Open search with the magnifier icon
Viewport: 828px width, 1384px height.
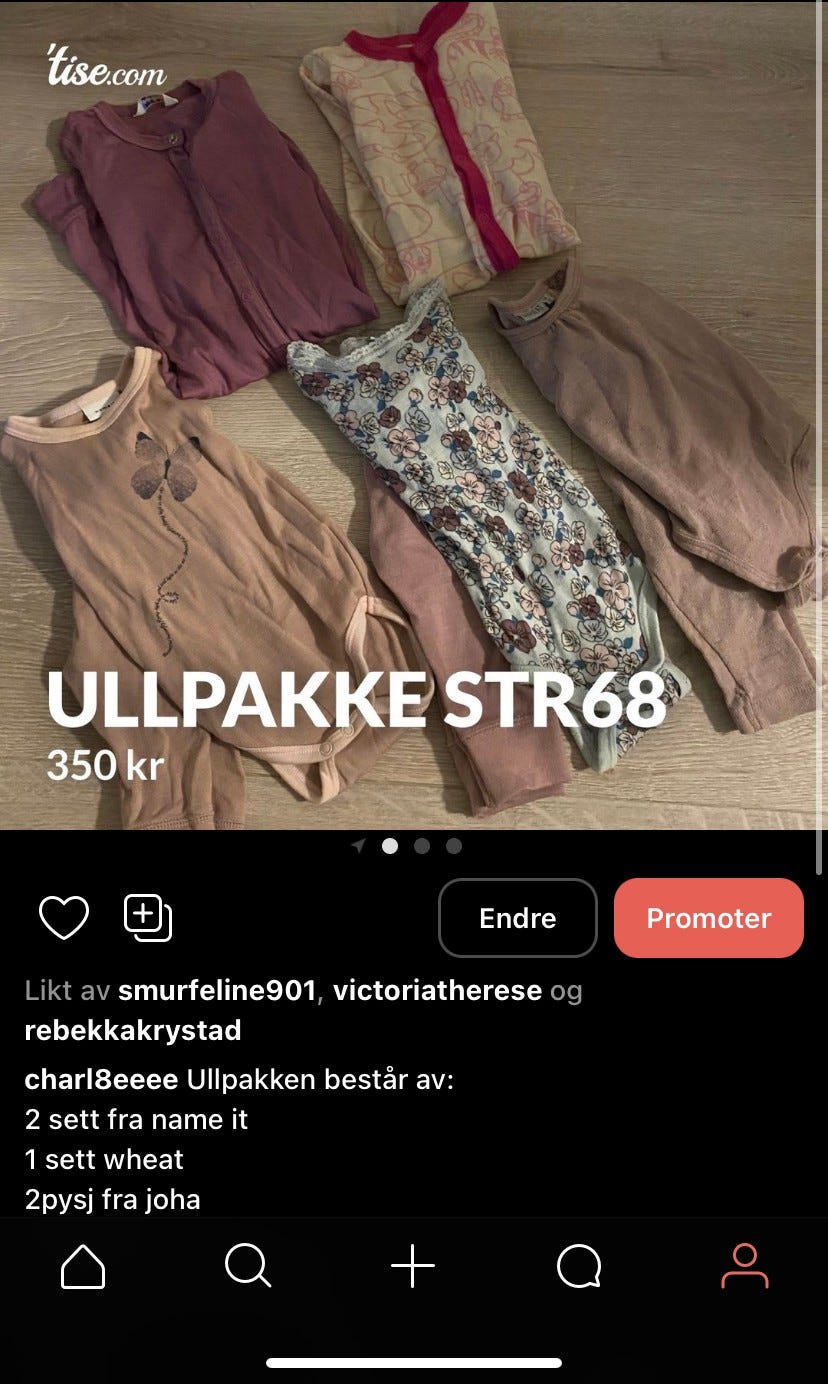click(248, 1268)
